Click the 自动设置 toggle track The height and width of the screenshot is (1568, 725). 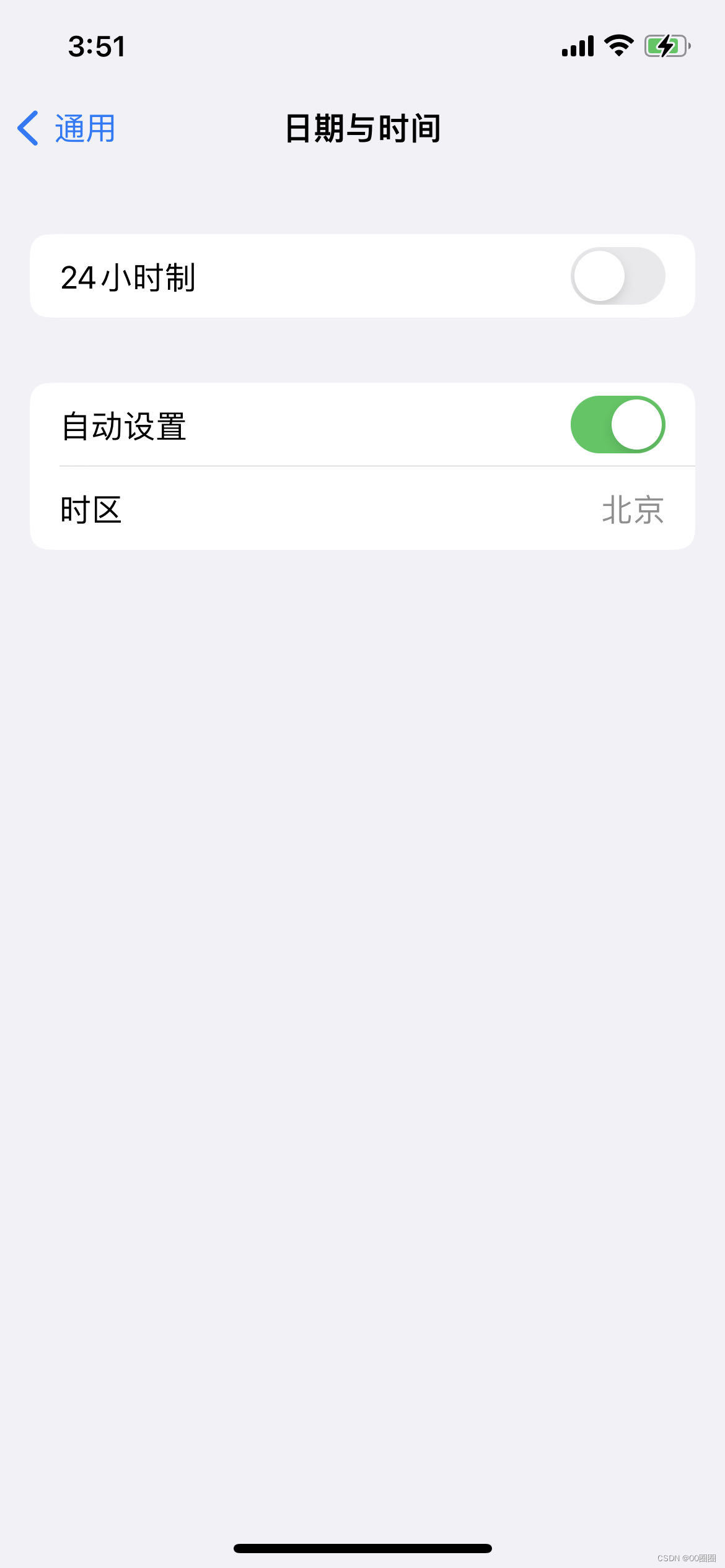(x=618, y=424)
